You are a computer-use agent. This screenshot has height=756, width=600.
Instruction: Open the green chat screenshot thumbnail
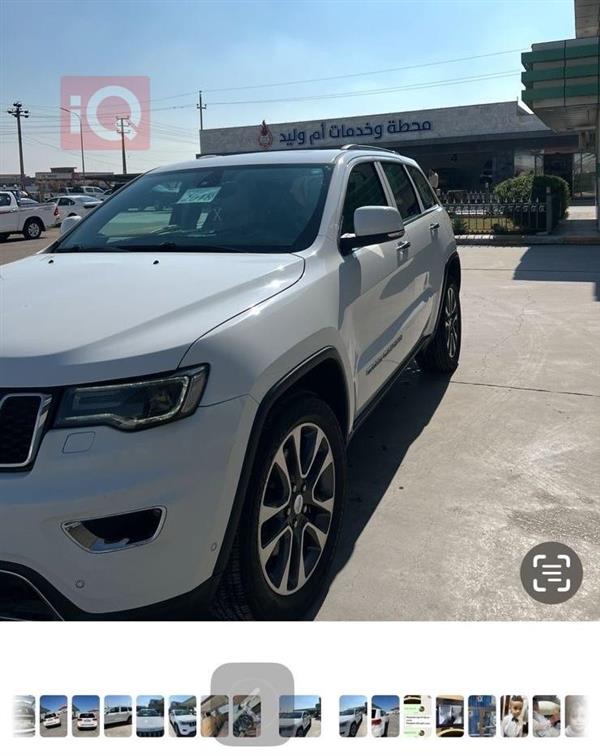pyautogui.click(x=417, y=716)
